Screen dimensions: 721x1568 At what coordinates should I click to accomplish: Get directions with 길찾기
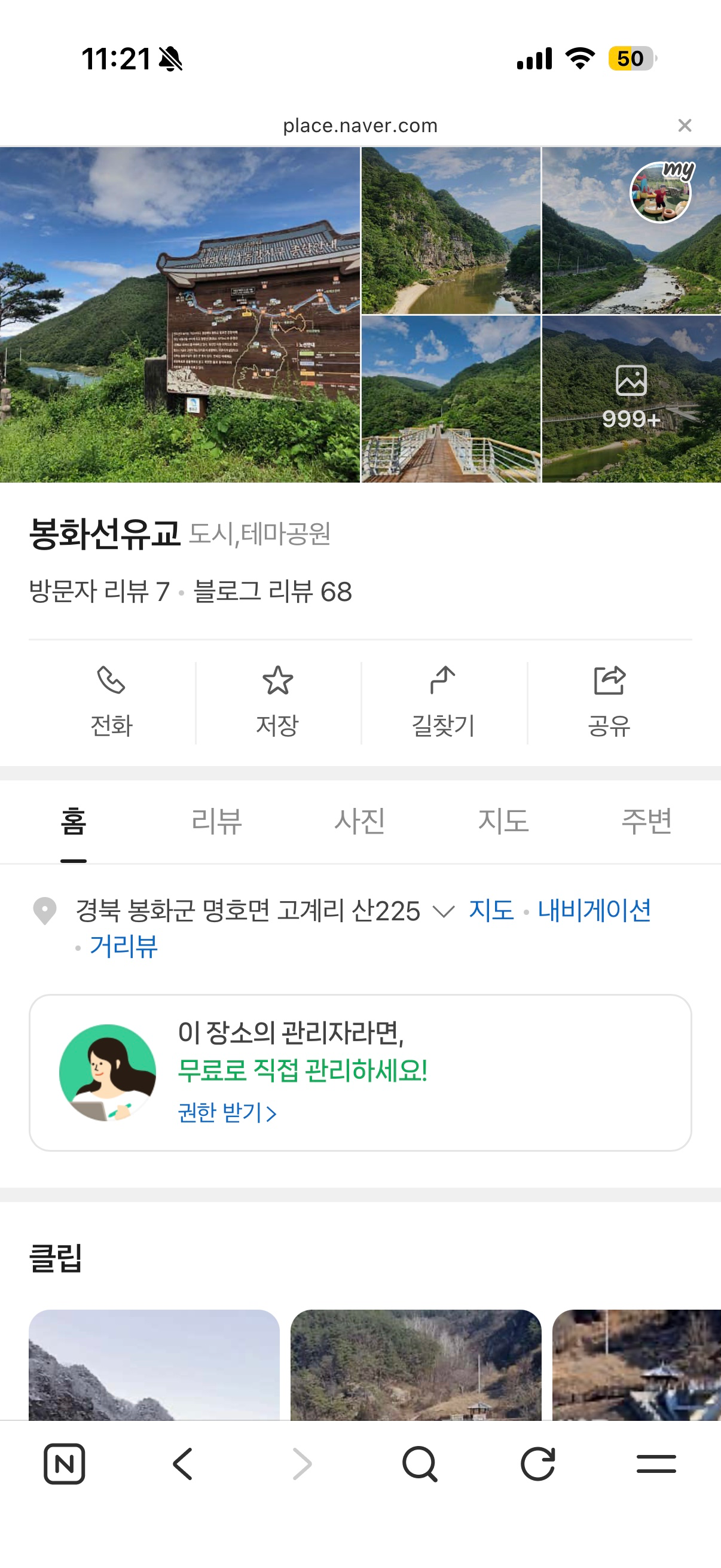(x=444, y=703)
